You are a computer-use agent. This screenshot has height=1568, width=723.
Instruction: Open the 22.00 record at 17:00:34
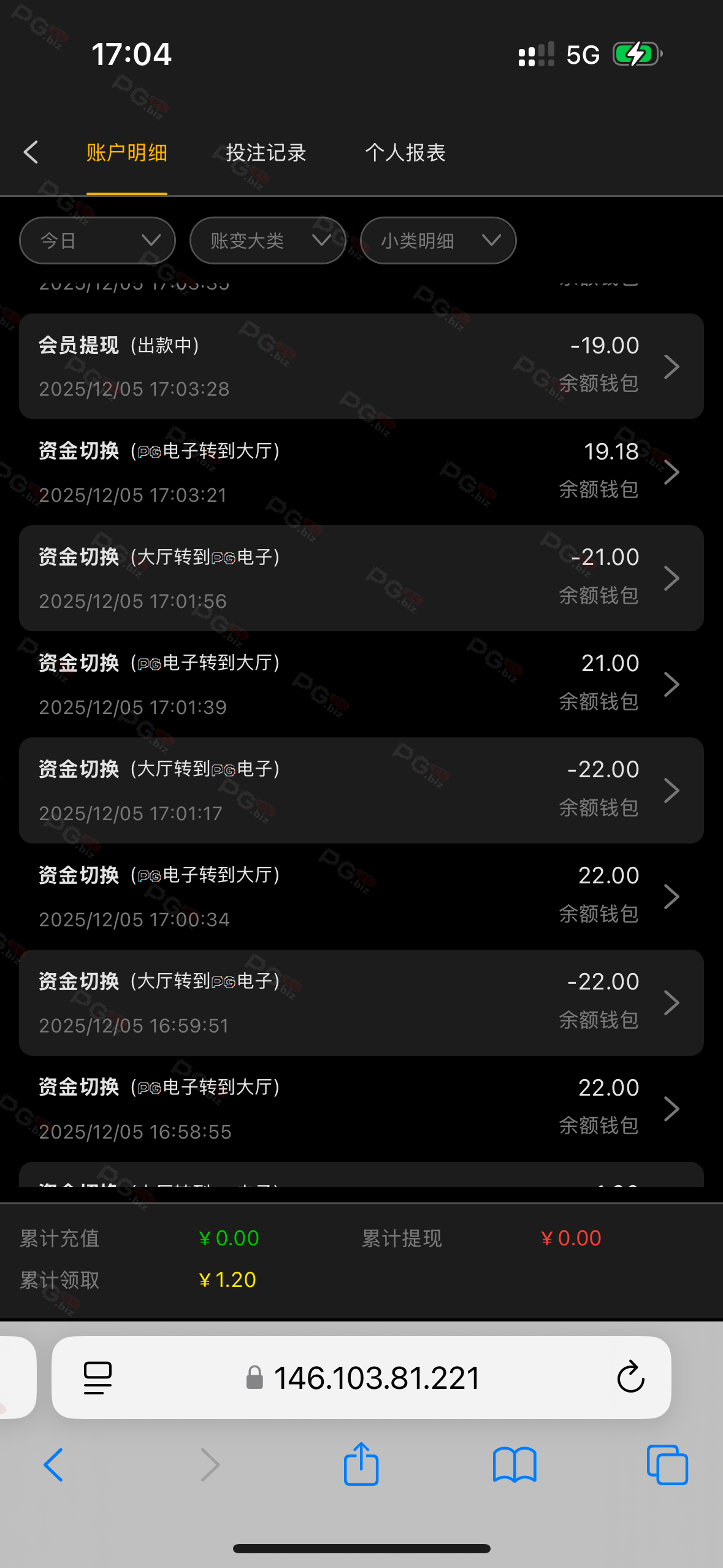coord(361,896)
